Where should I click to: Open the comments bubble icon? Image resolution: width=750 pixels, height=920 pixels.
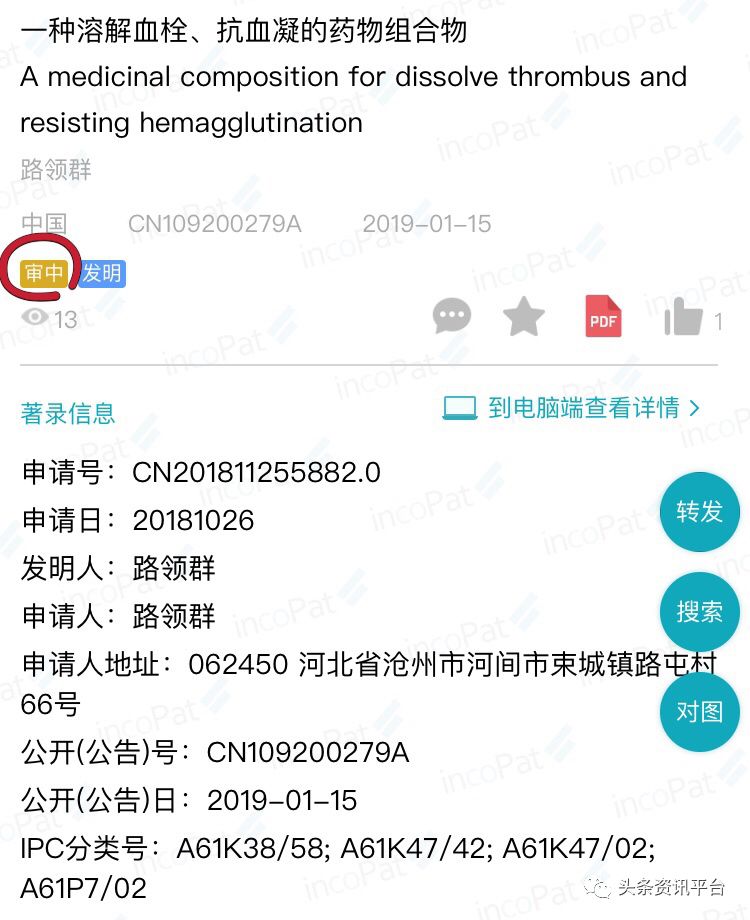click(452, 317)
